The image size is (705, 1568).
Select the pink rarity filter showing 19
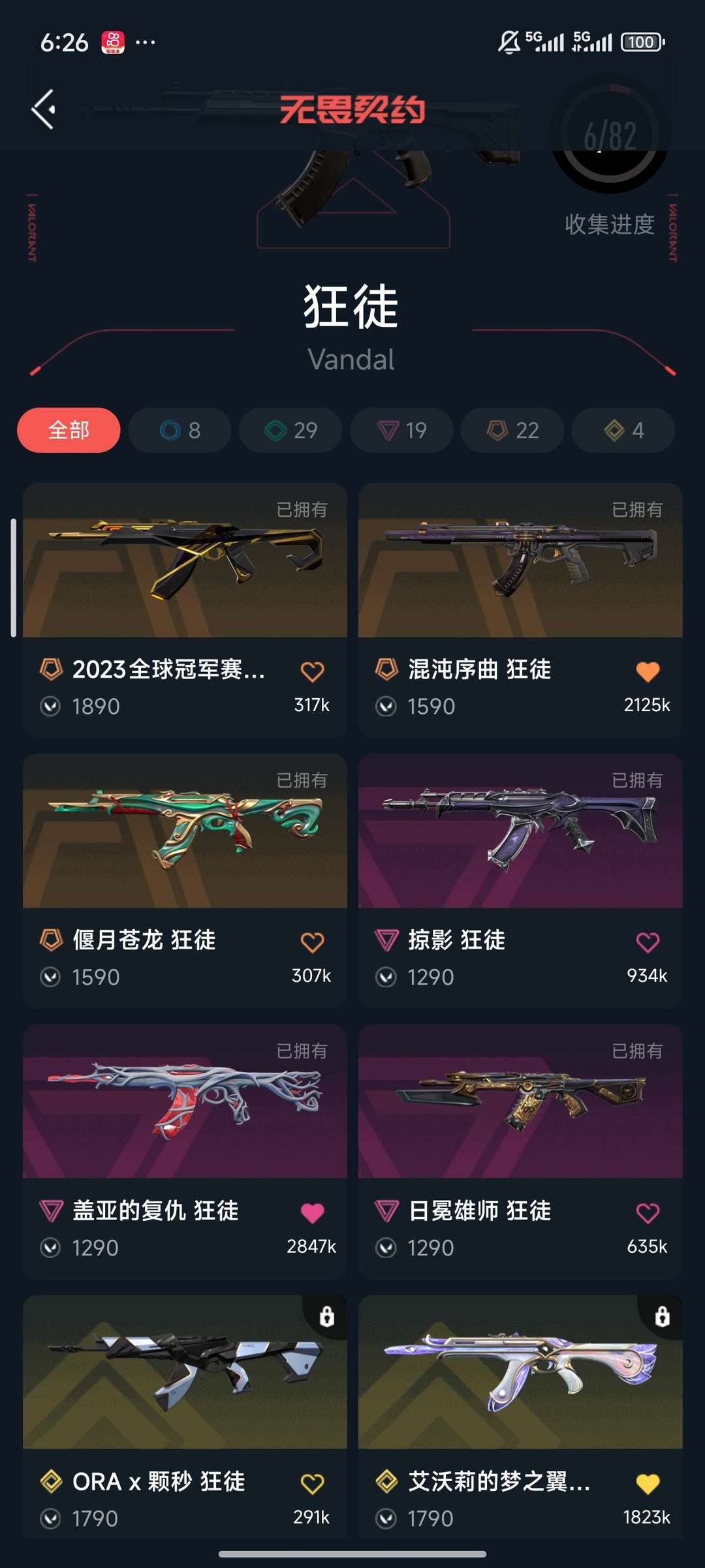401,430
